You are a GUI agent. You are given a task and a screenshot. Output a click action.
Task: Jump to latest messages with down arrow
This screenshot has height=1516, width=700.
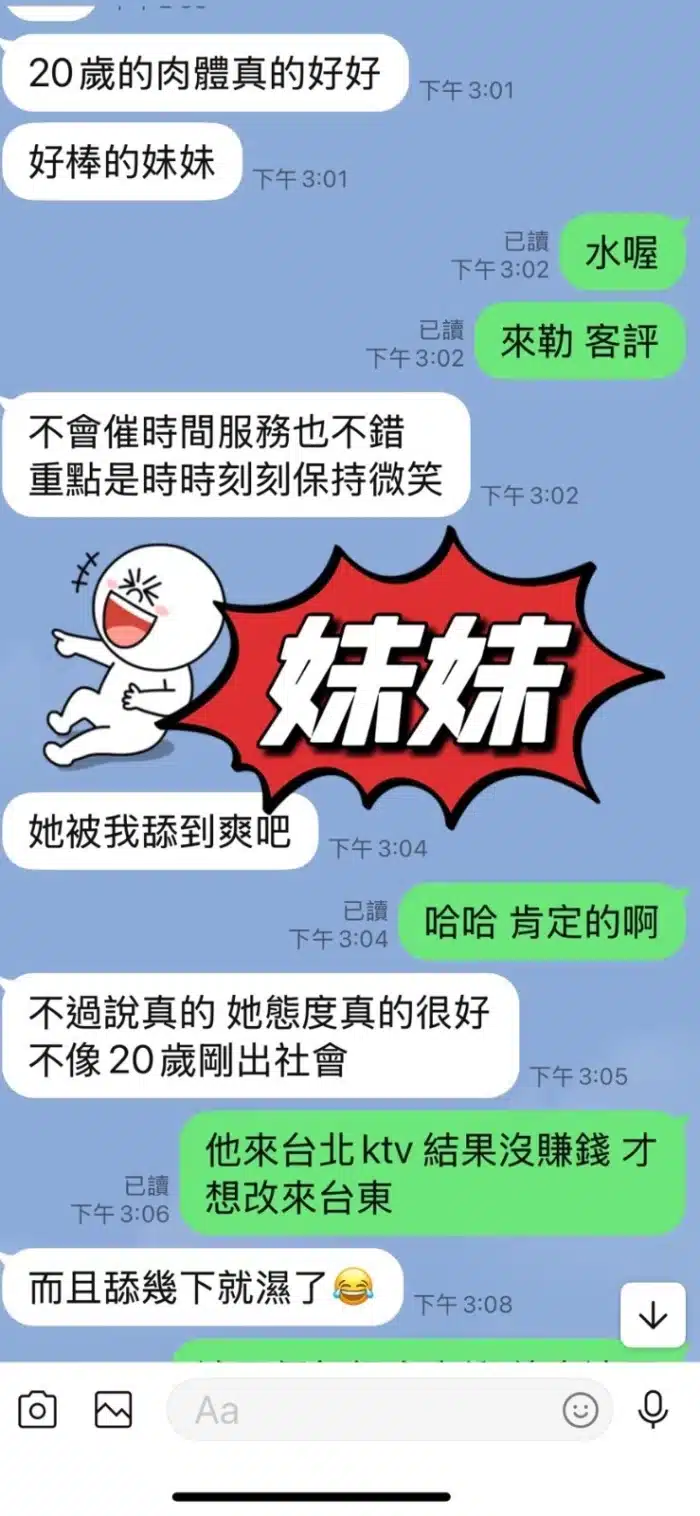point(653,1316)
